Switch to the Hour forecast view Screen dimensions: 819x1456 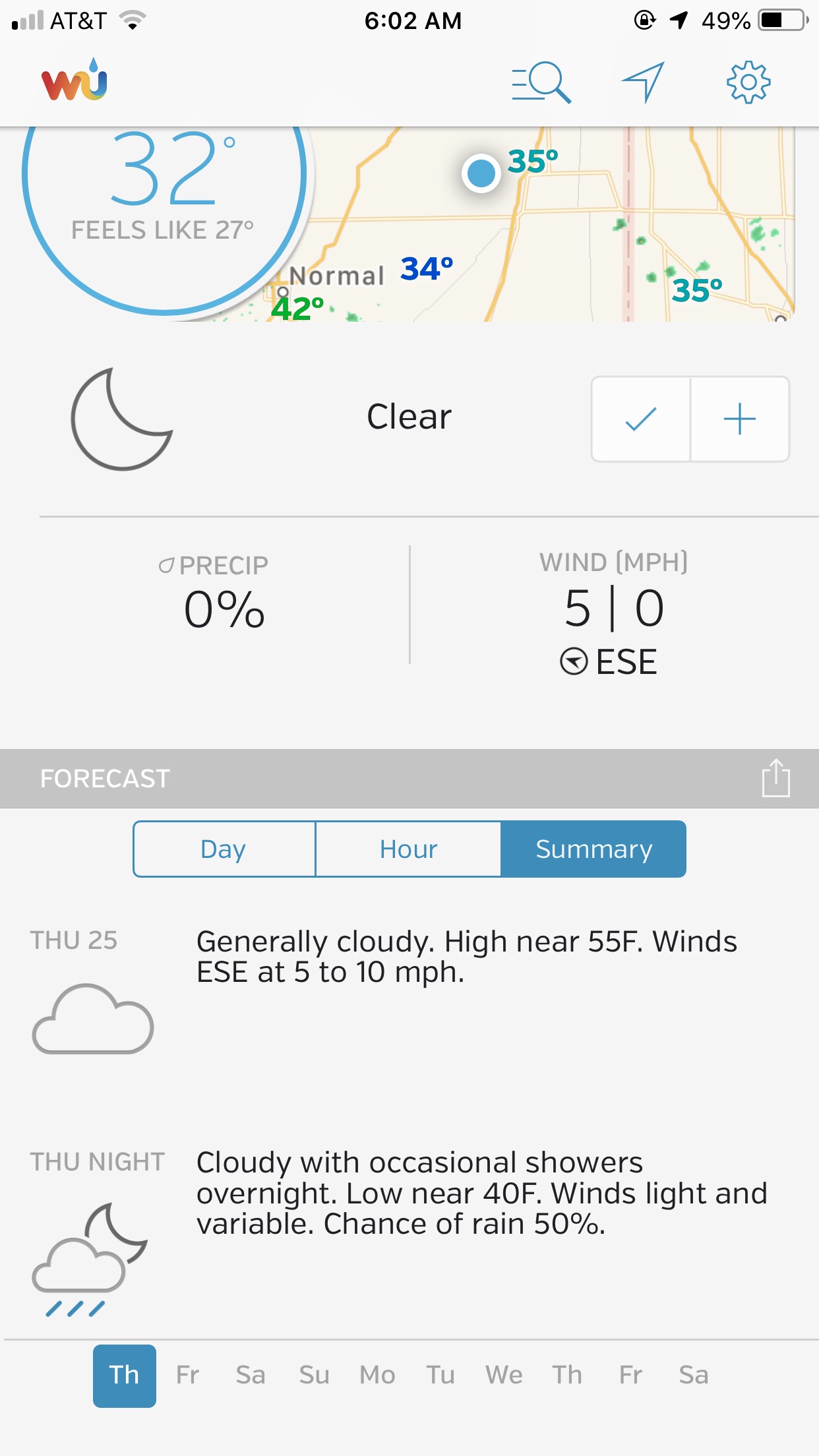pos(408,849)
